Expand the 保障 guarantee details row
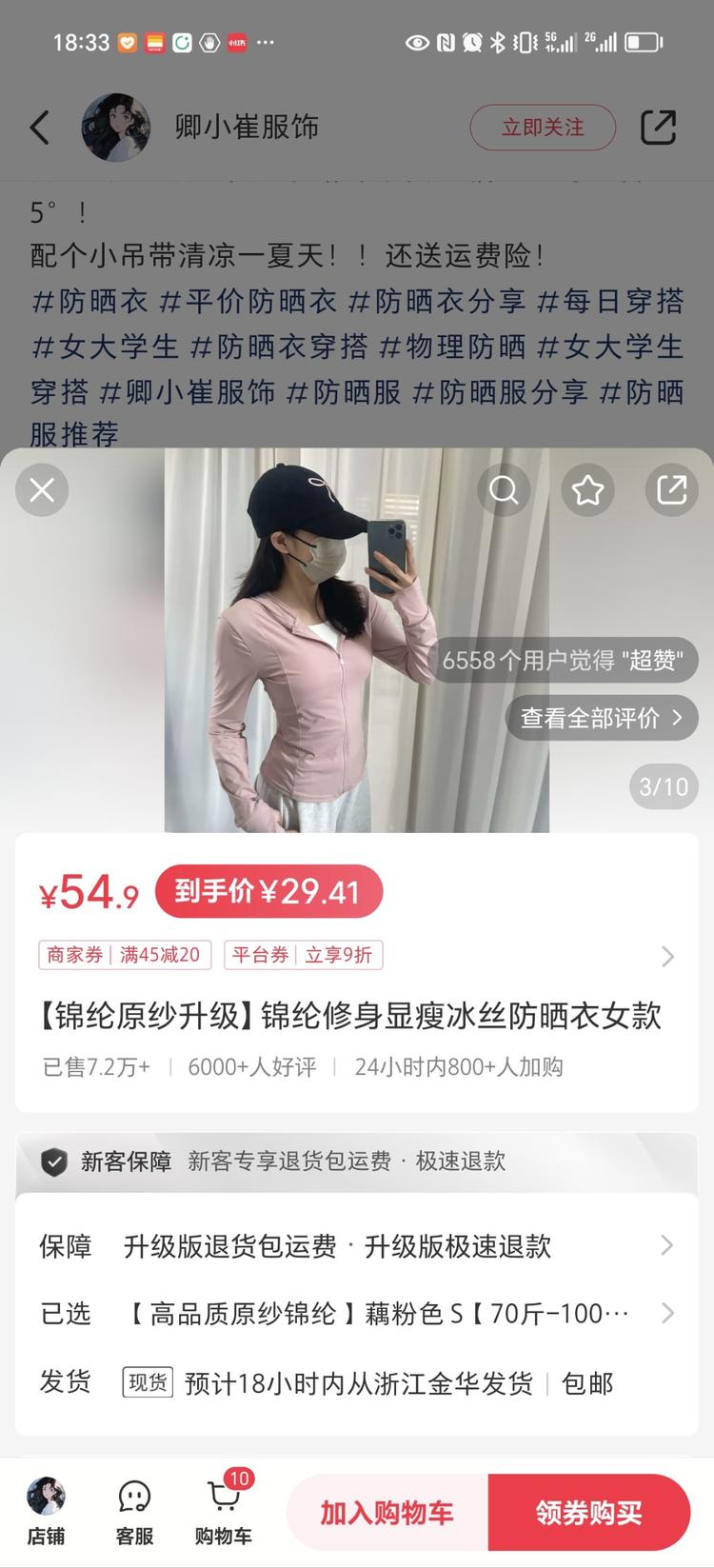 357,1244
